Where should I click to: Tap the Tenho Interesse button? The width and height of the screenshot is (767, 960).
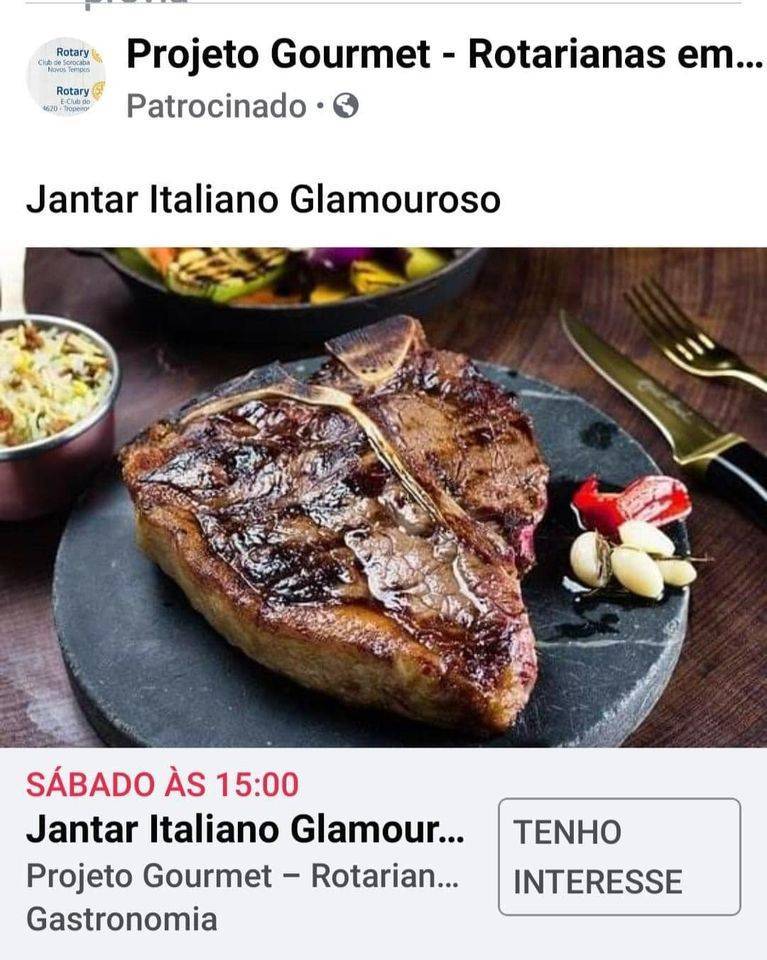coord(619,856)
